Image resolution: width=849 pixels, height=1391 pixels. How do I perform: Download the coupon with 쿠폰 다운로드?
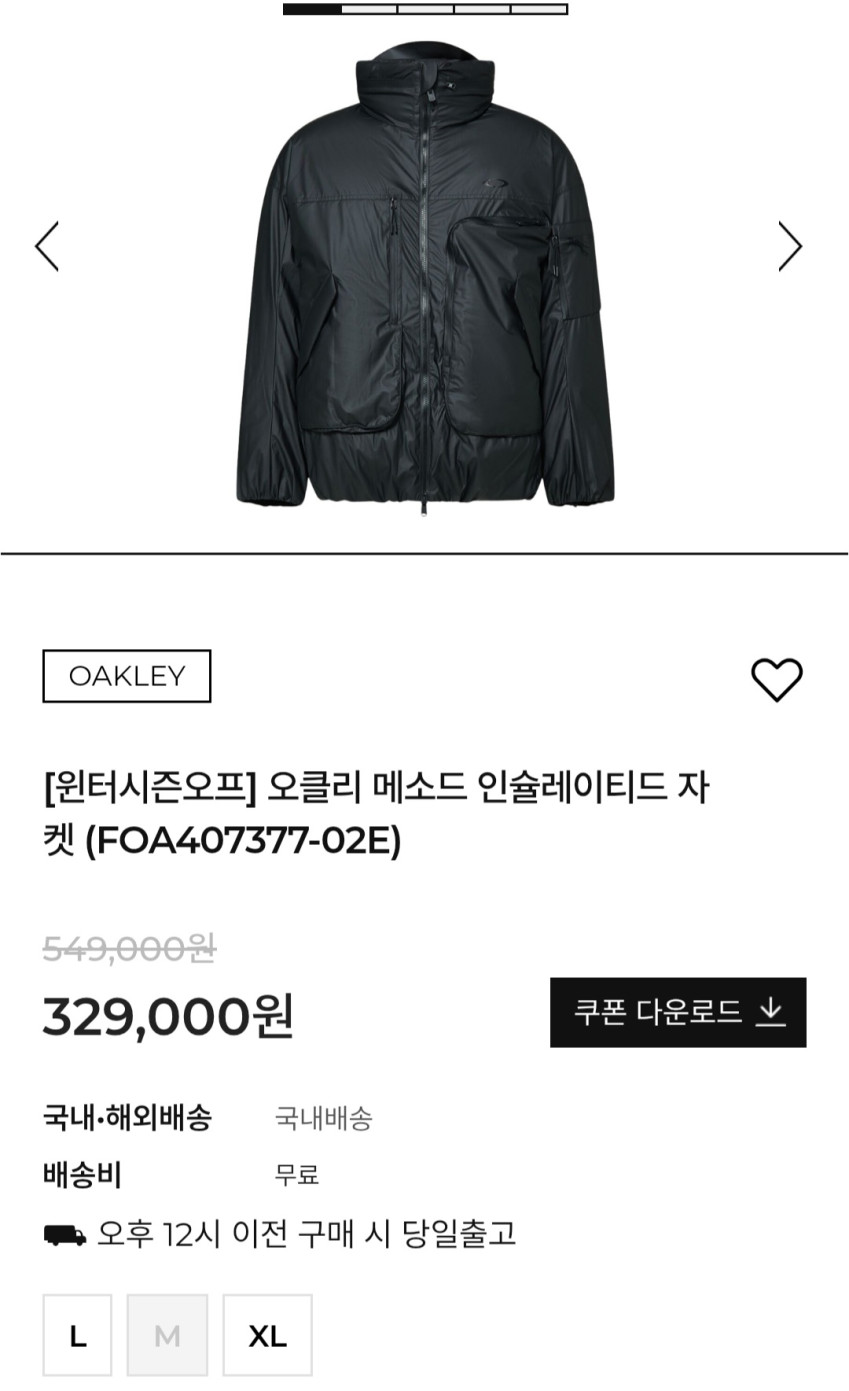677,1012
